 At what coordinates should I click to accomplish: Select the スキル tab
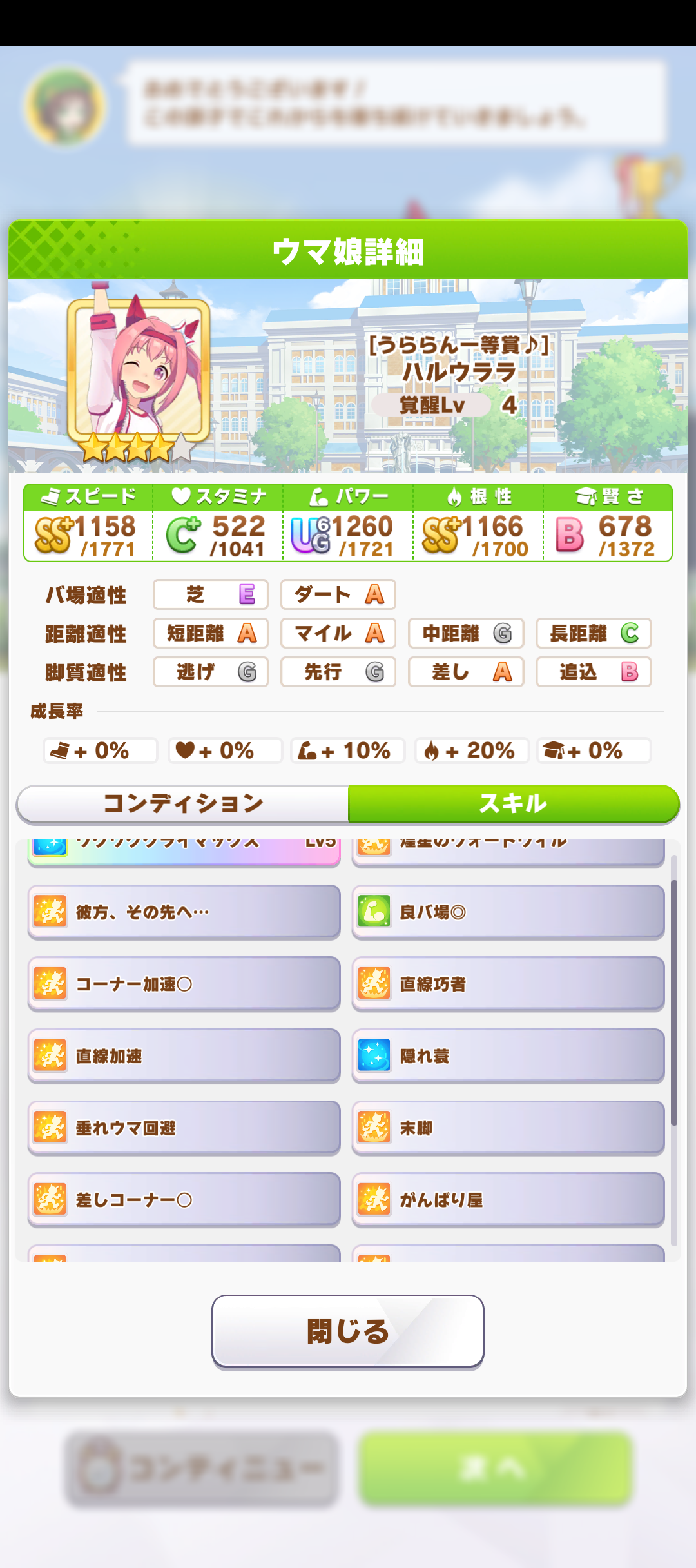pos(513,803)
